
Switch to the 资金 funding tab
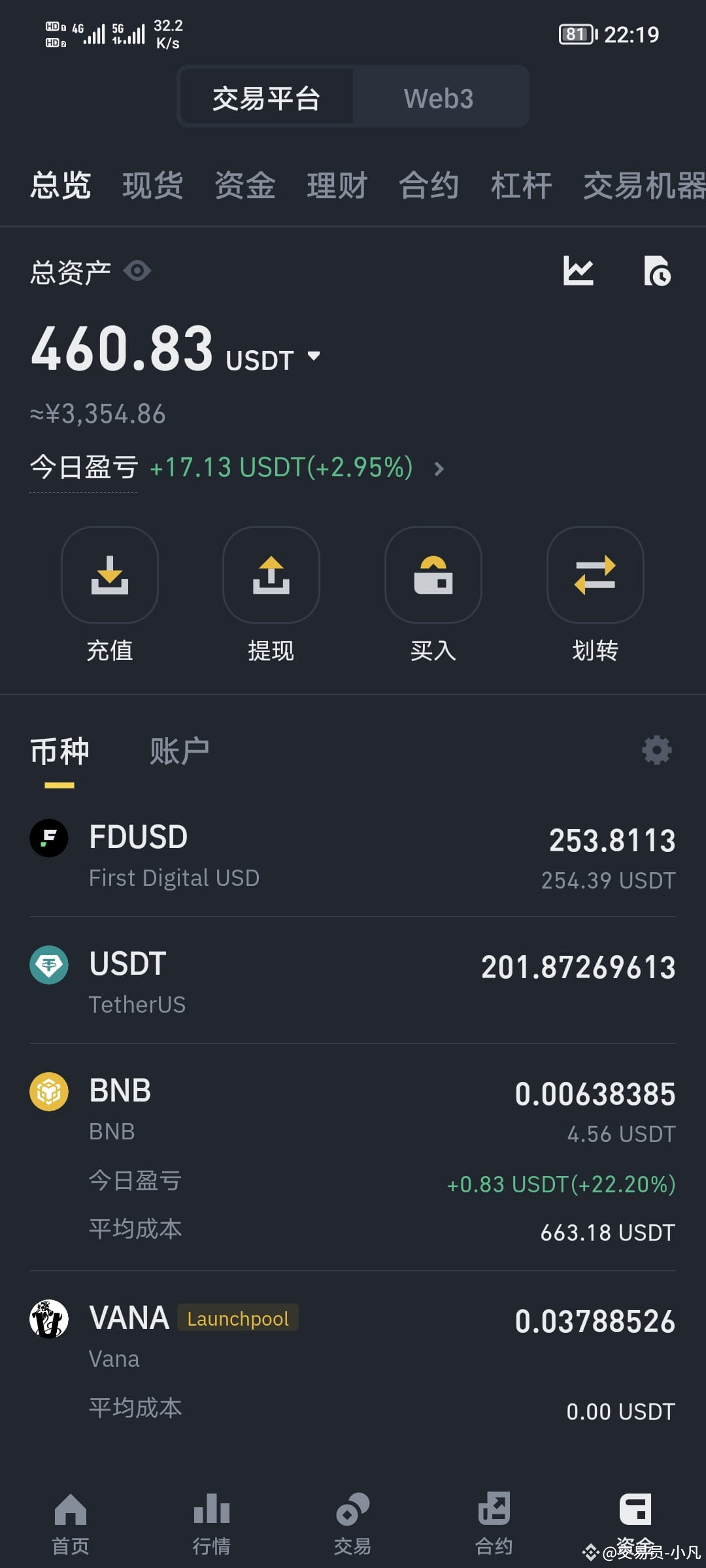245,186
